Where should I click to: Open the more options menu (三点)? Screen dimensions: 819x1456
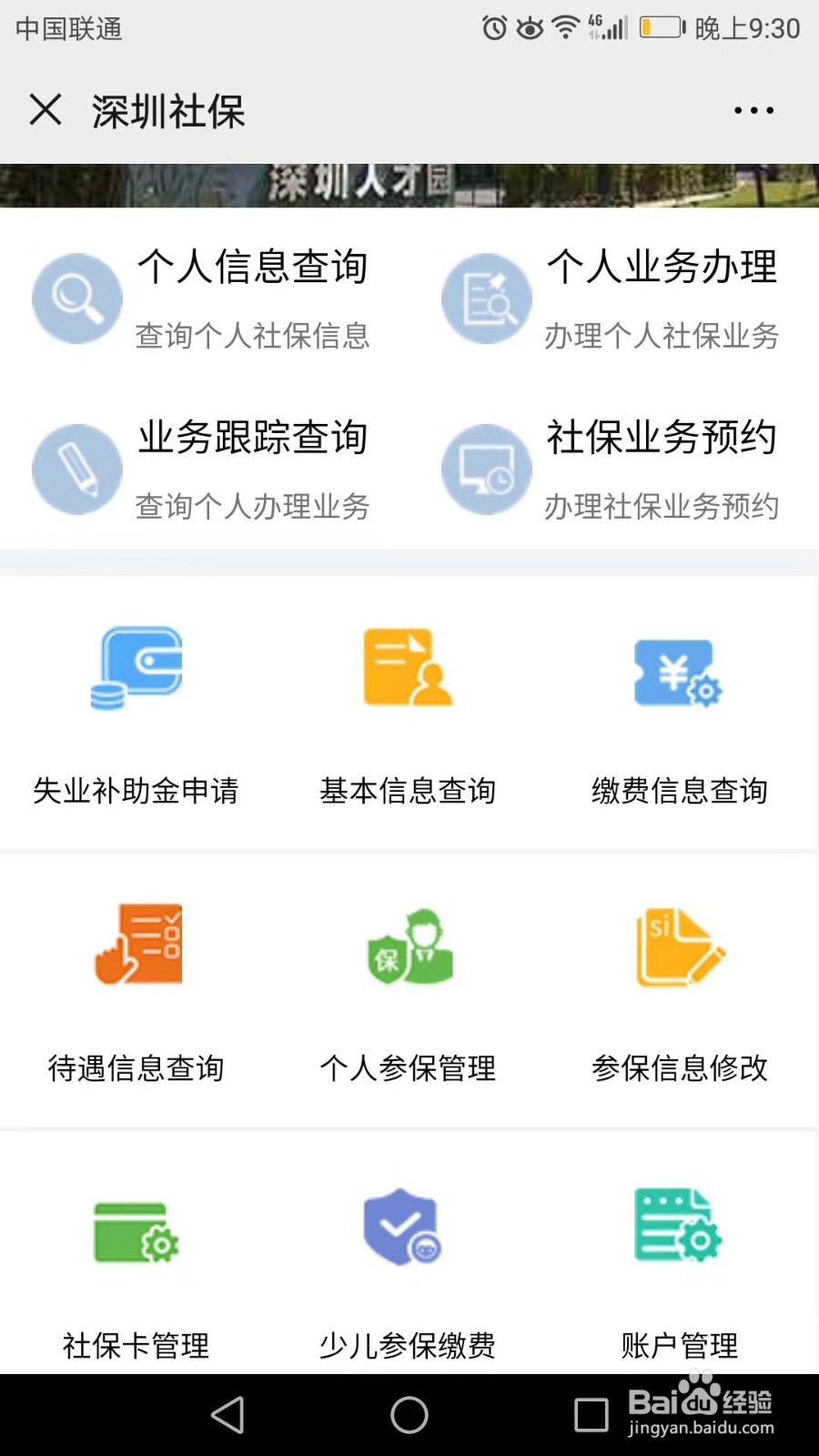pos(752,109)
